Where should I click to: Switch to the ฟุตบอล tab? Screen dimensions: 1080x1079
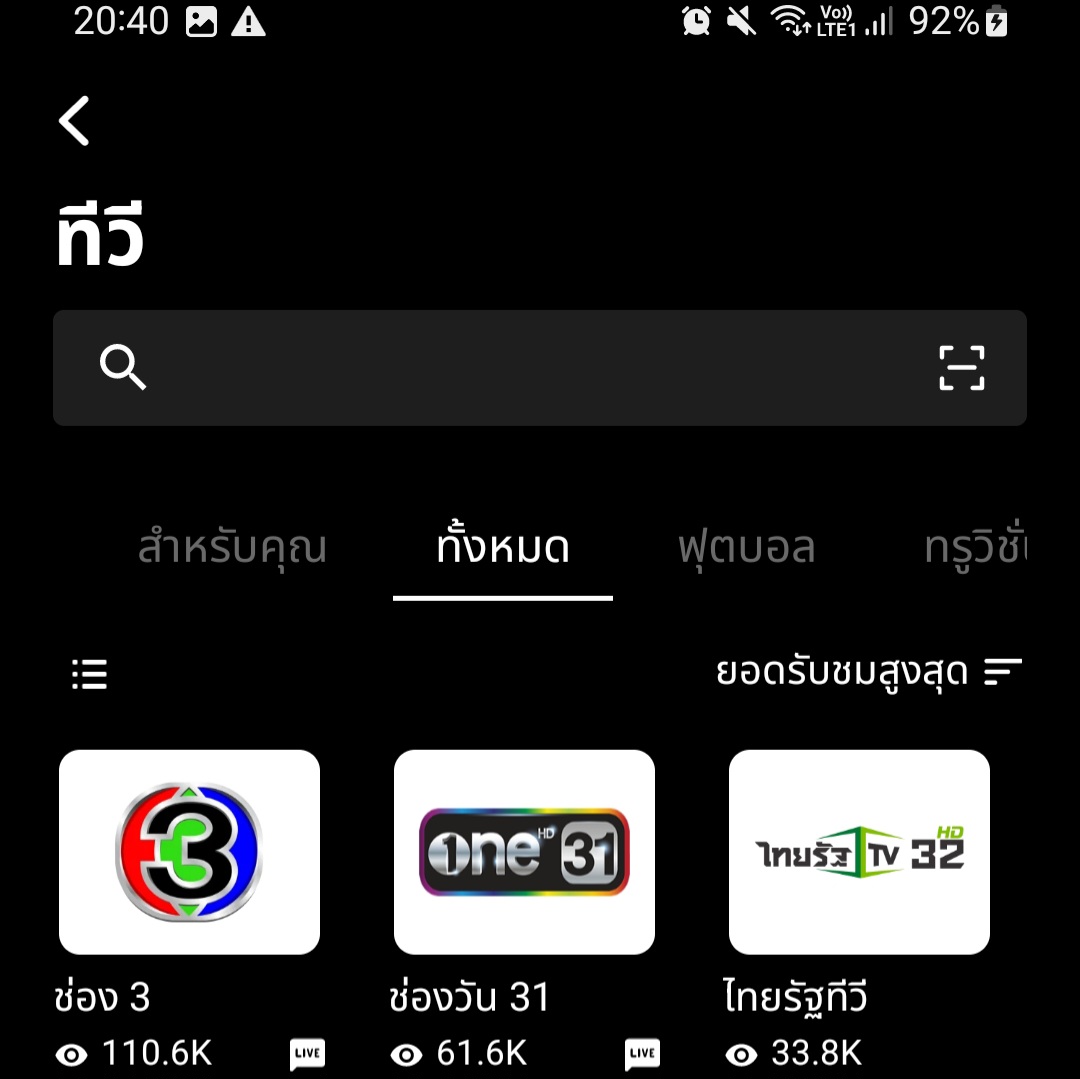pos(746,548)
